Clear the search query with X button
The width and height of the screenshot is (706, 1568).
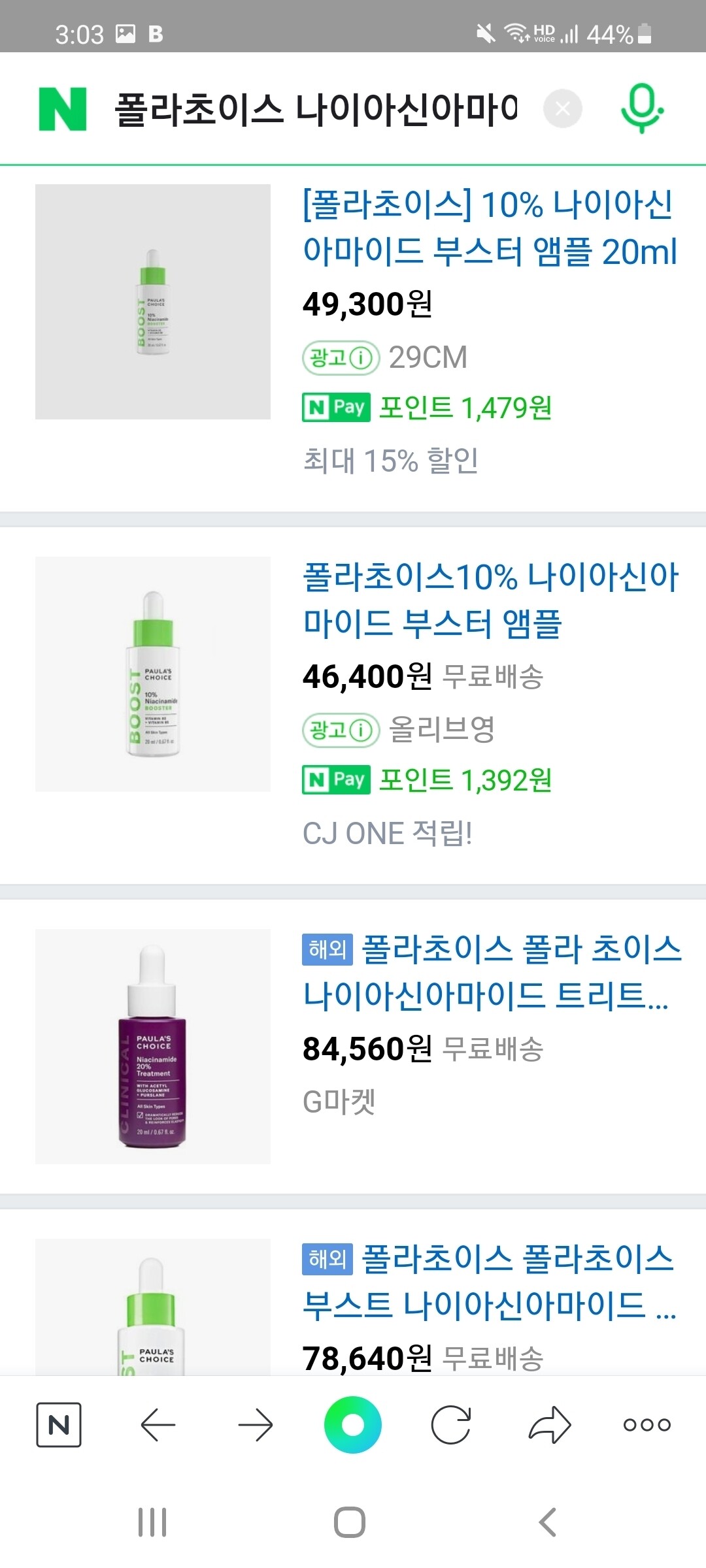[x=562, y=108]
